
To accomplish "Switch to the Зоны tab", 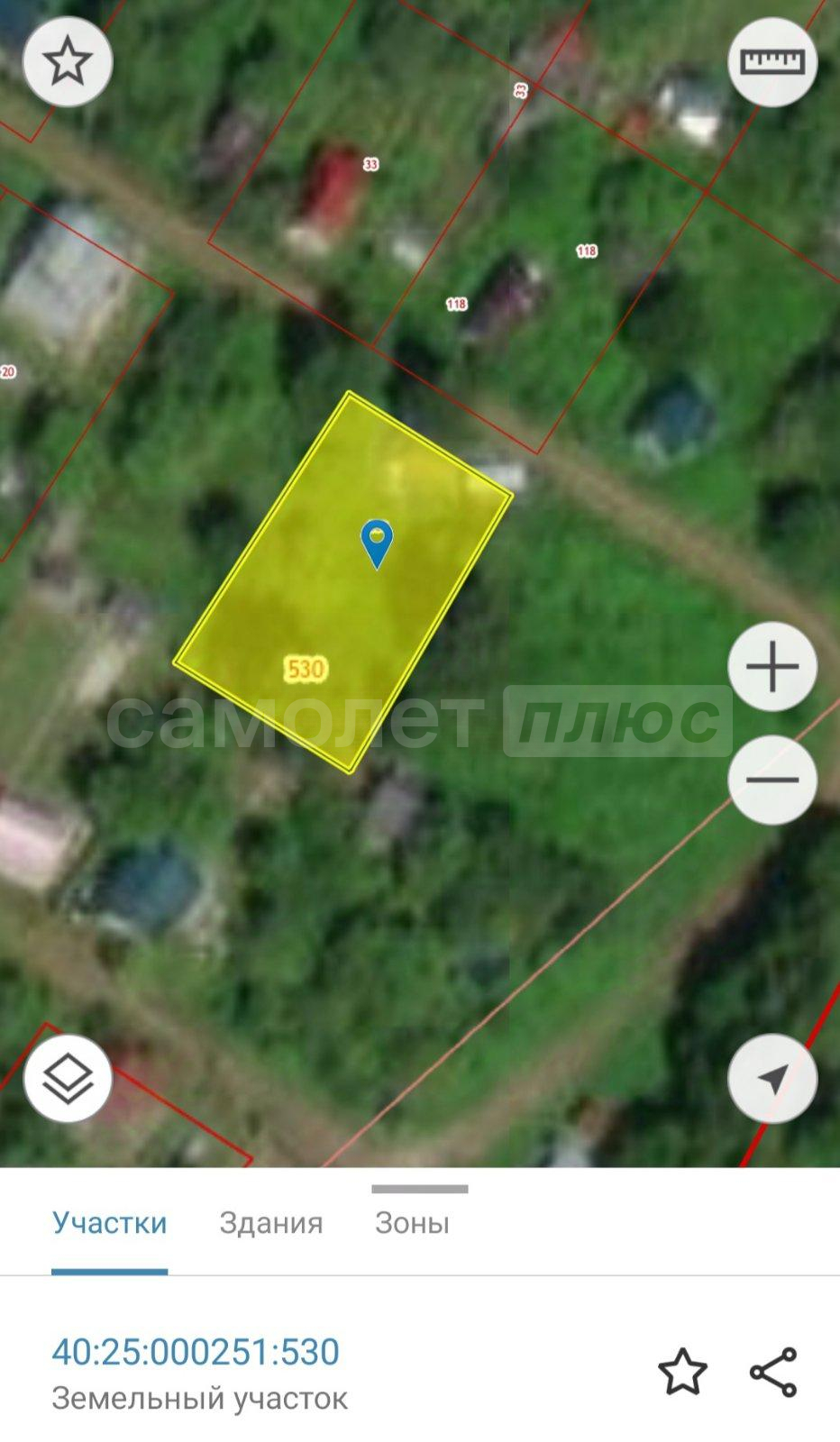I will click(x=412, y=1223).
